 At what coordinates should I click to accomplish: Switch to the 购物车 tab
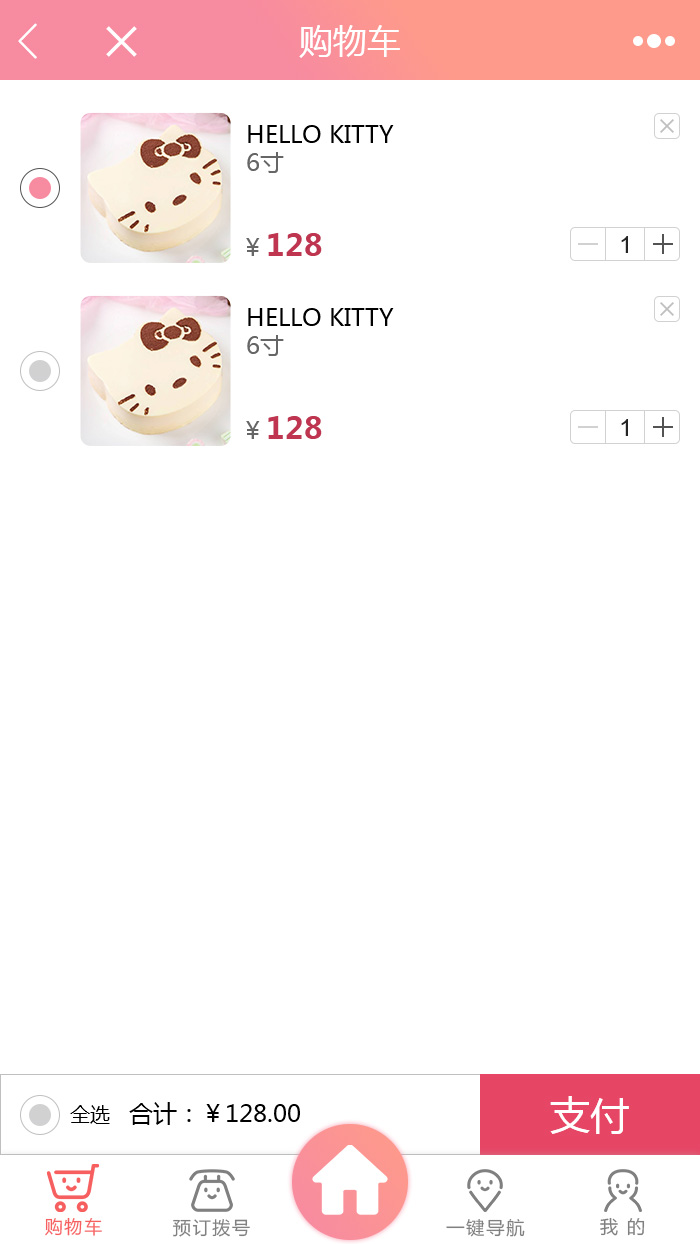pos(73,1200)
